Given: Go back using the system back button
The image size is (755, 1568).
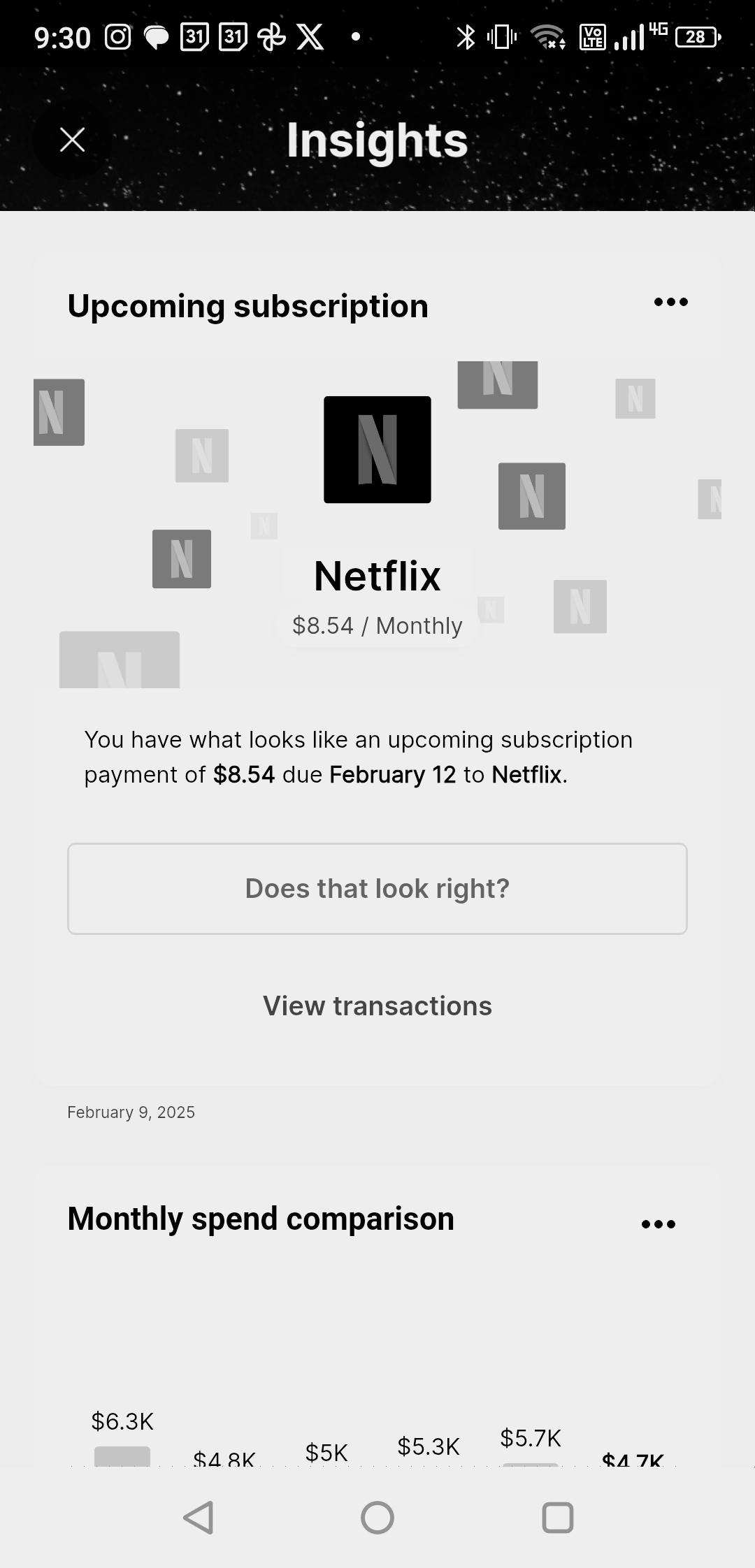Looking at the screenshot, I should [199, 1518].
